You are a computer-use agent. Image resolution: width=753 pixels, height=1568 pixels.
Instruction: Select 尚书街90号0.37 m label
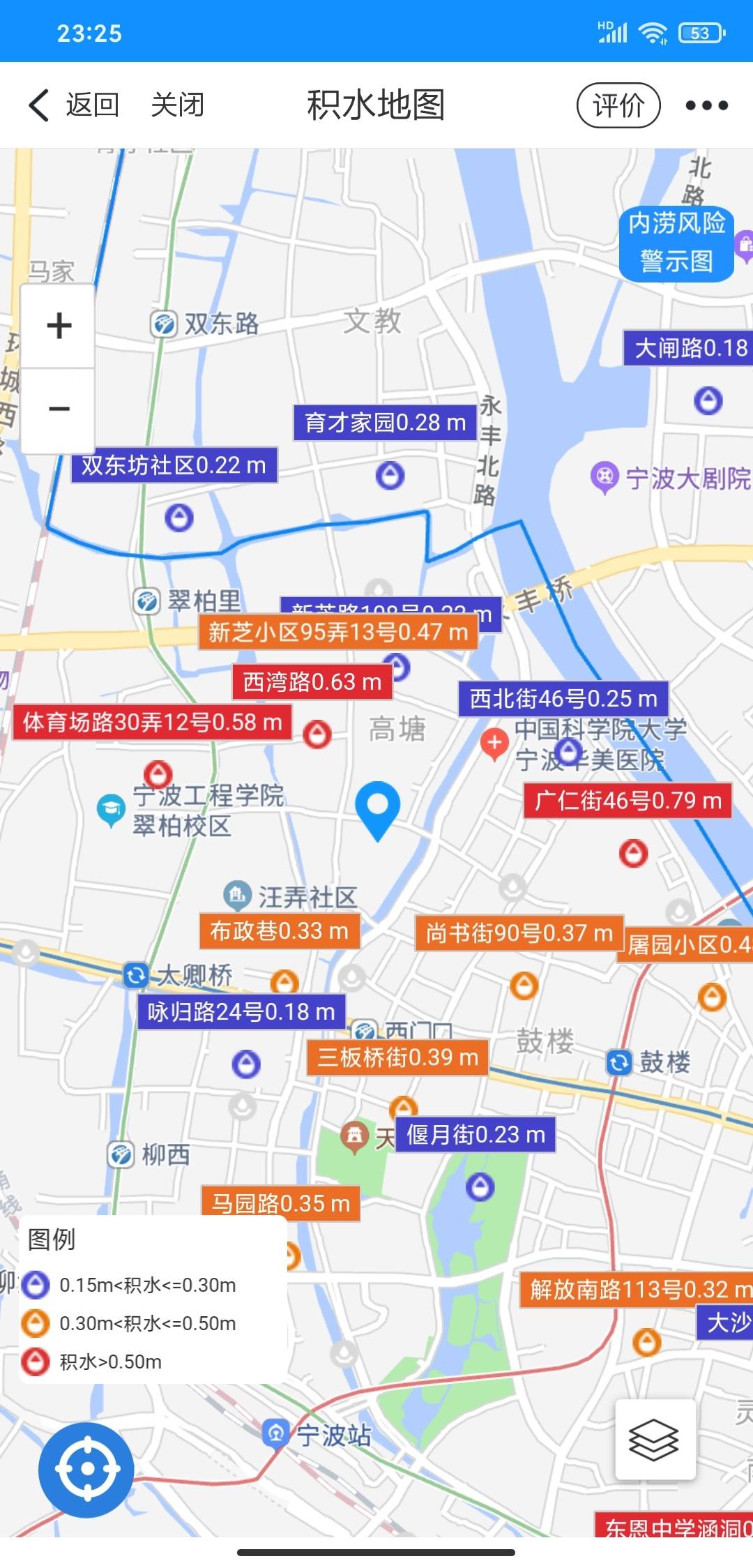coord(519,933)
